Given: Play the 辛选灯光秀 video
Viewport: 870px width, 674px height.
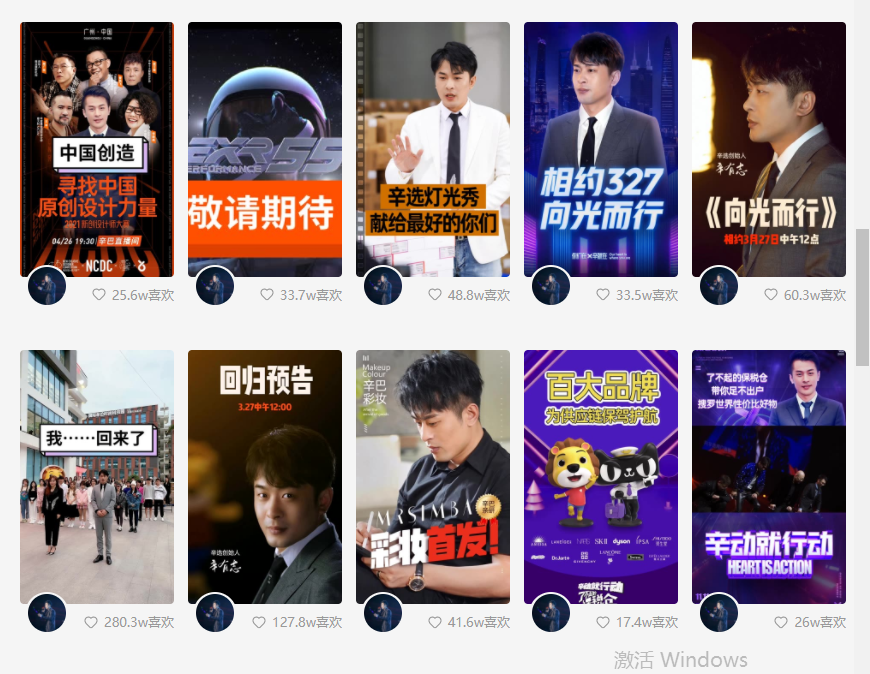Looking at the screenshot, I should tap(433, 150).
